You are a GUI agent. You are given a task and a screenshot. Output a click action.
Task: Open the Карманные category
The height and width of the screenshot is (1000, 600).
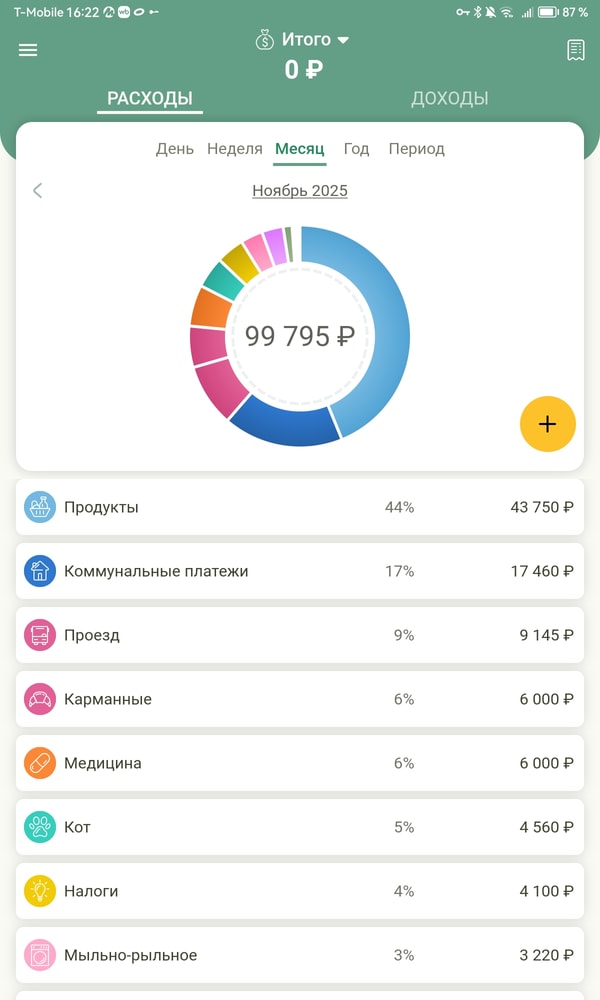point(300,699)
